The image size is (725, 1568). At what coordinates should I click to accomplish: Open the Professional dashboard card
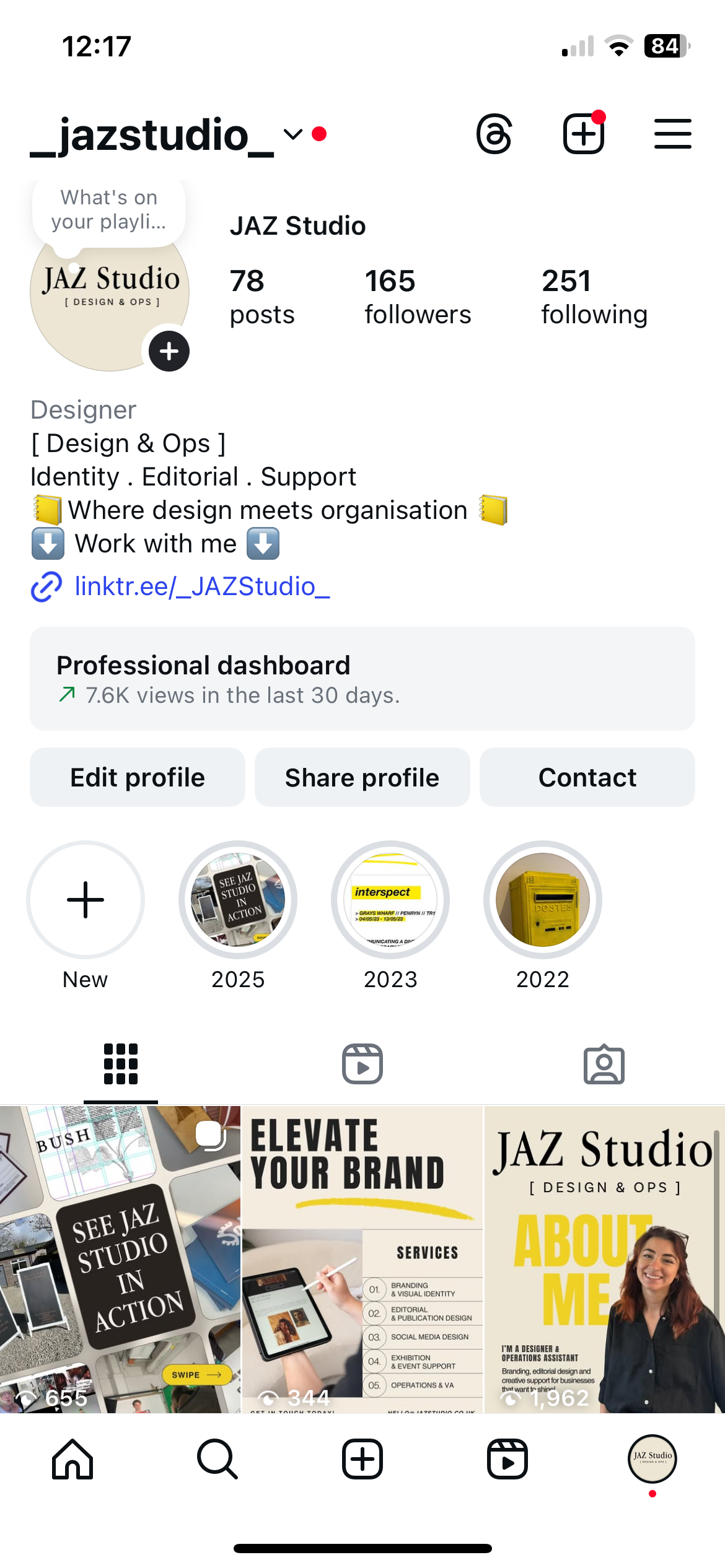tap(362, 679)
